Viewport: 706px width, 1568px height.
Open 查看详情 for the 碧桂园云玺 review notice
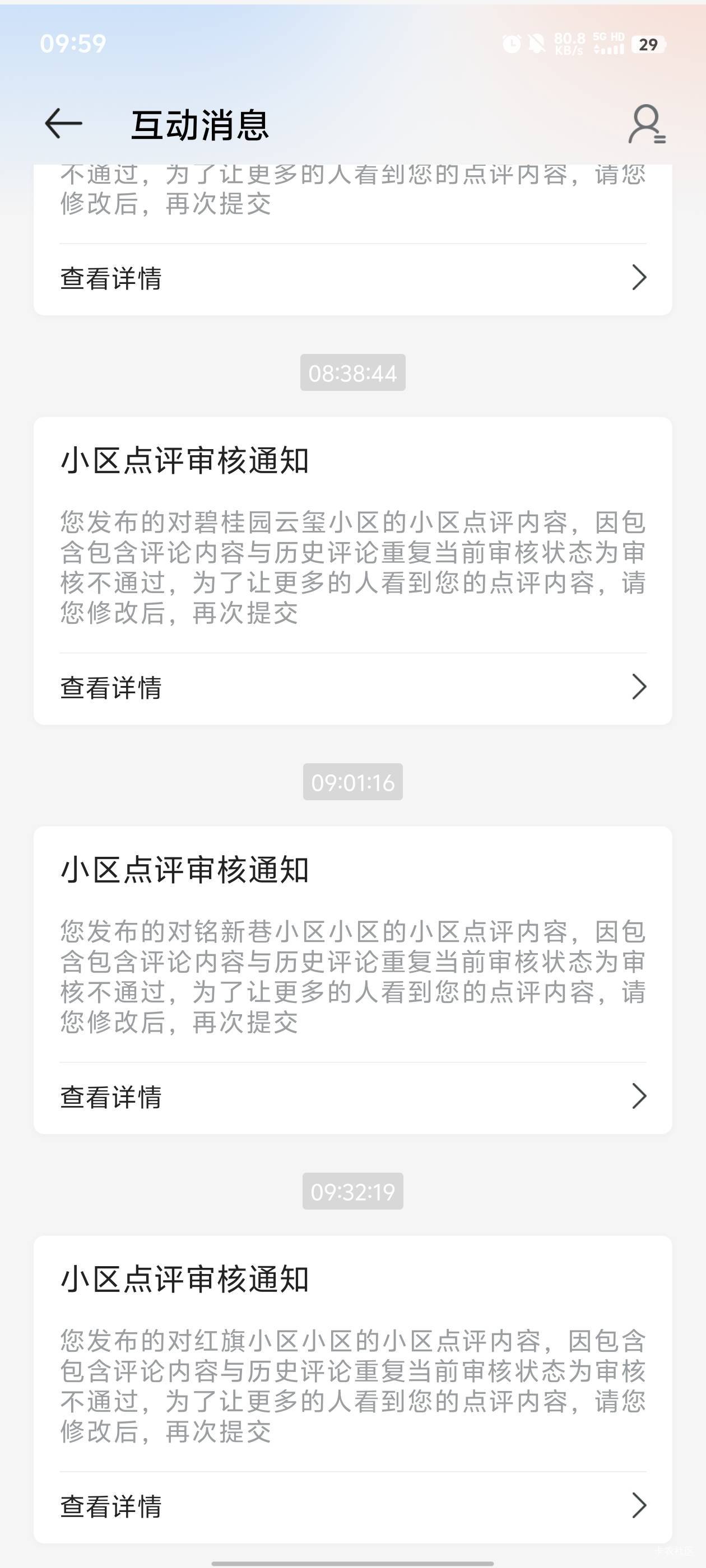(x=352, y=688)
